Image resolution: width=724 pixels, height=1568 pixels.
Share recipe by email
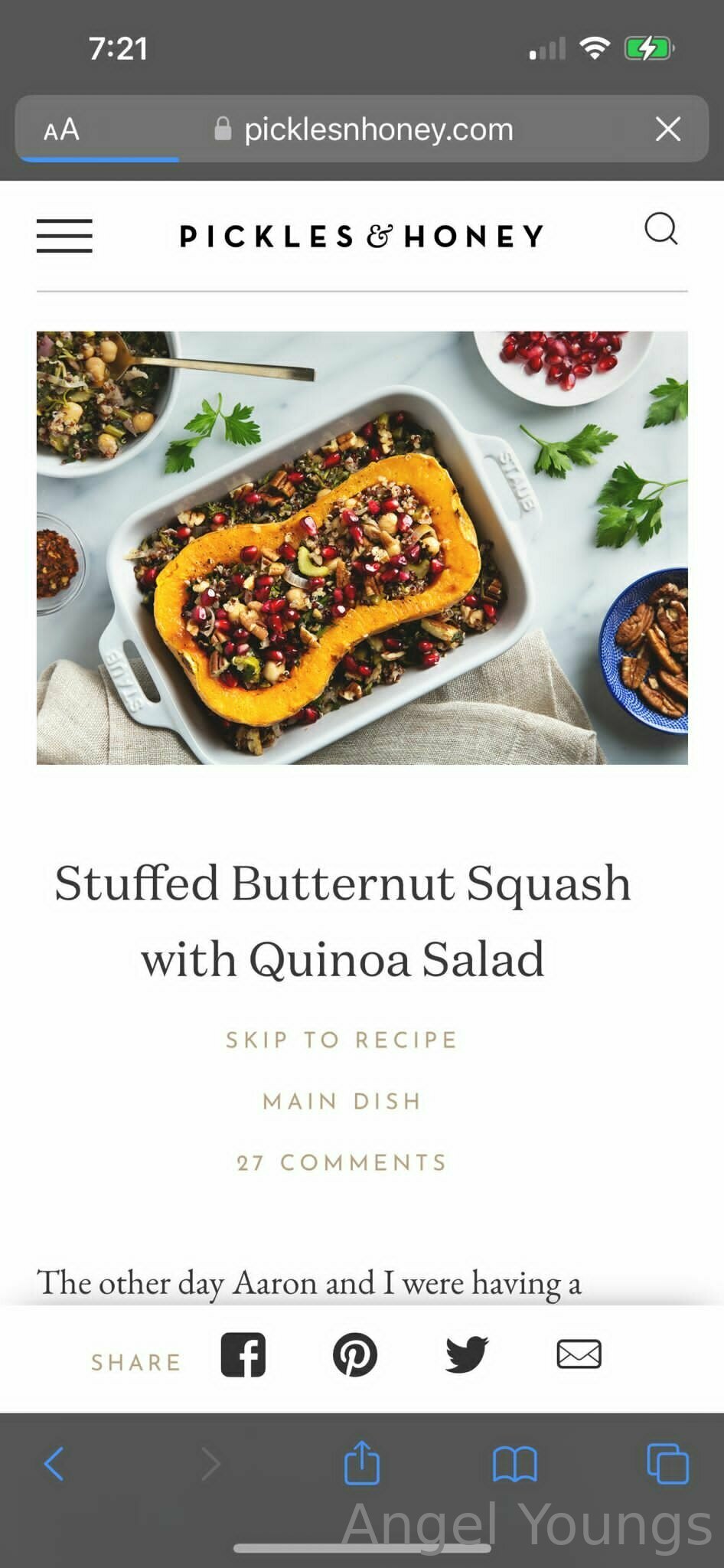point(579,1354)
